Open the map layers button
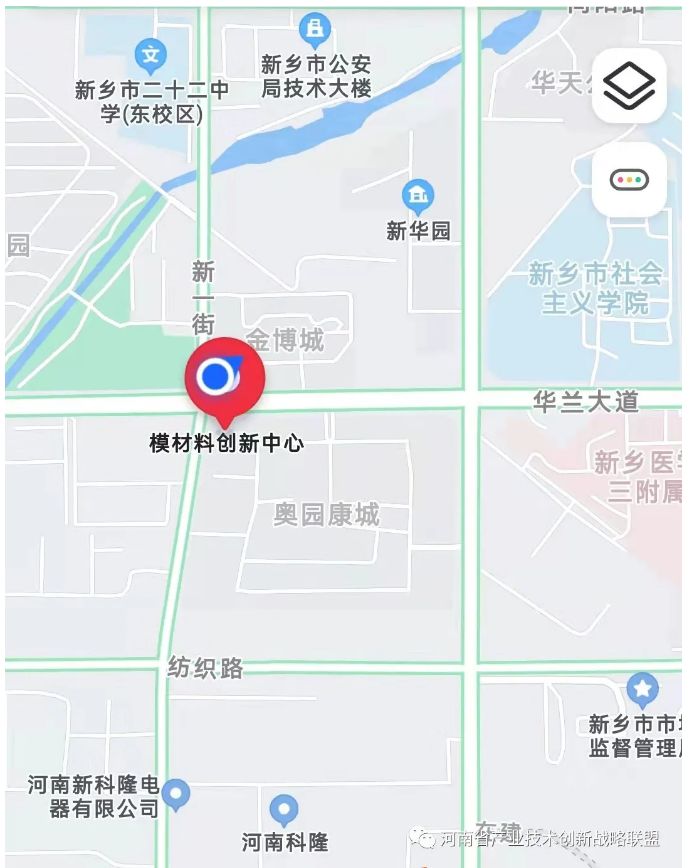This screenshot has width=688, height=868. (629, 86)
